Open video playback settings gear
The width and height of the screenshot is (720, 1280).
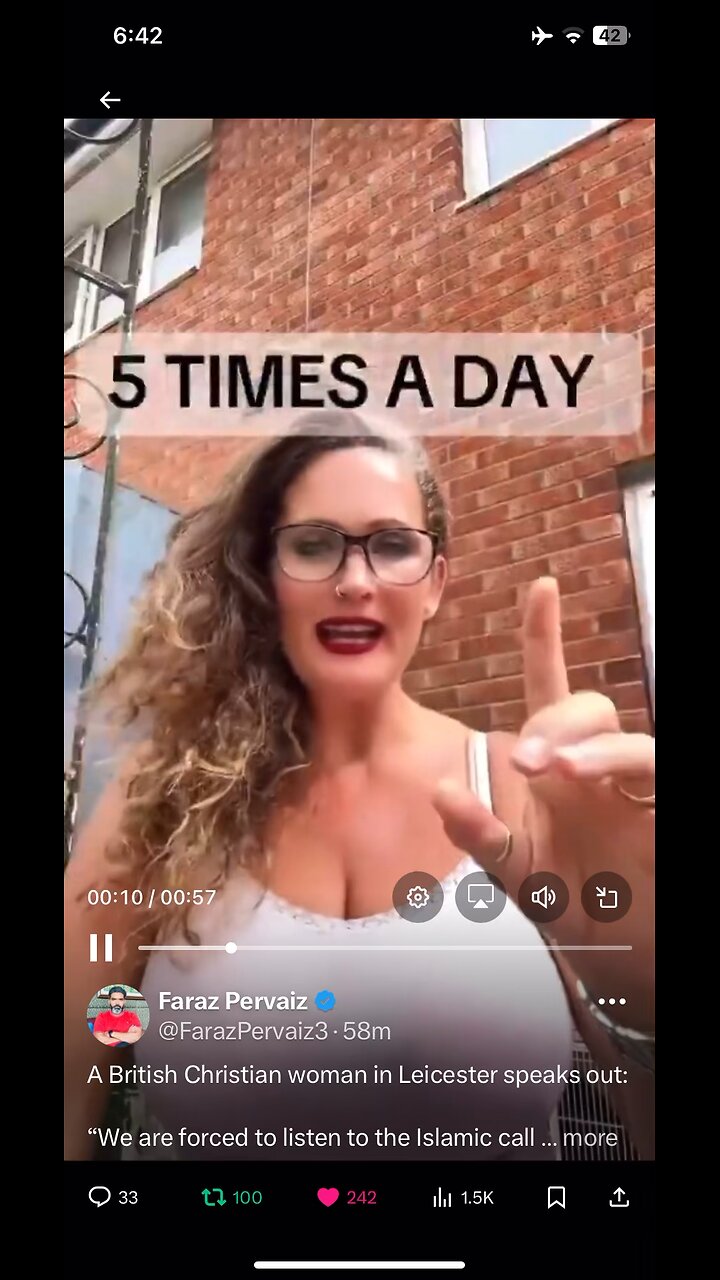point(418,897)
